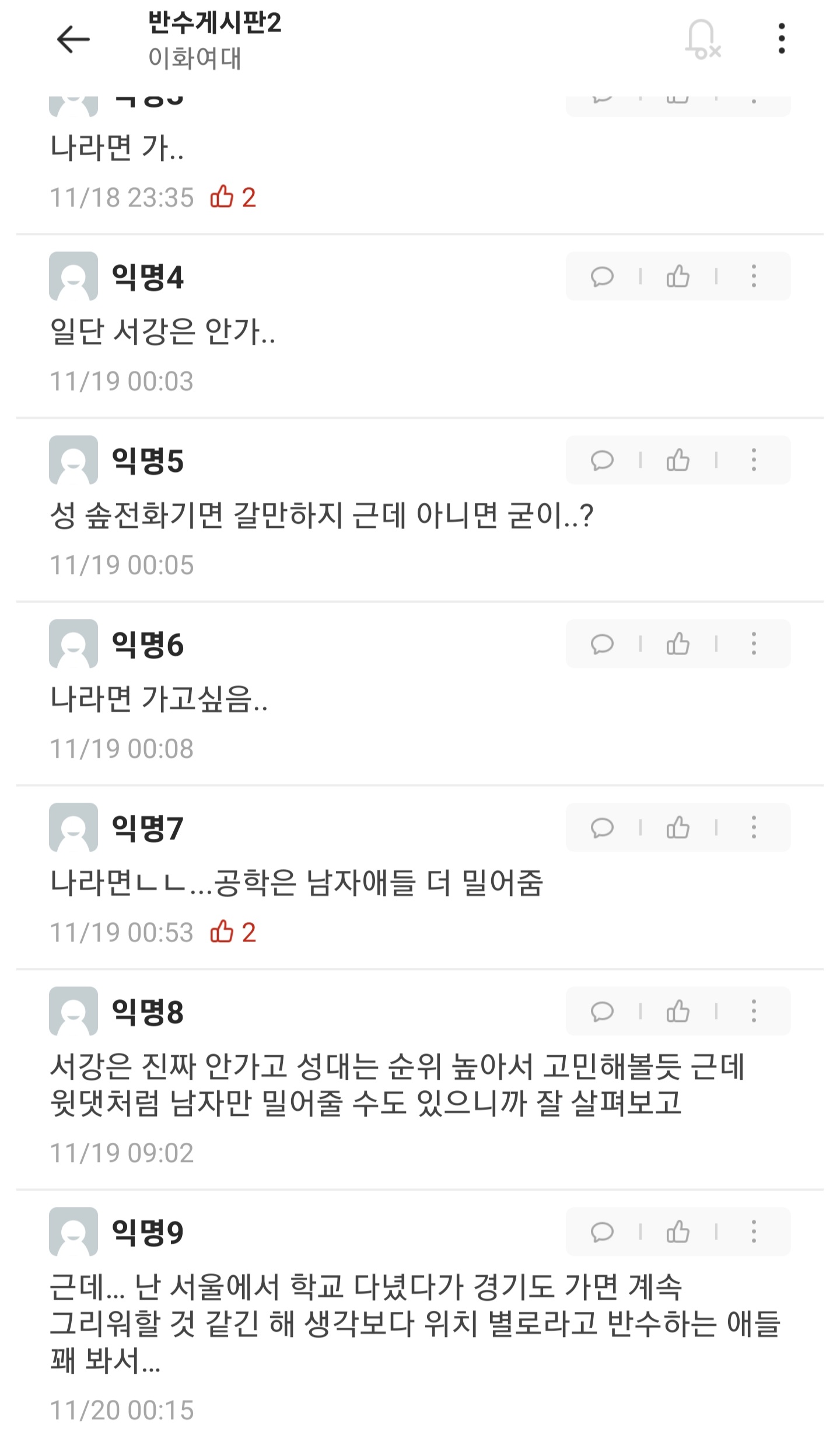Like 익명6's comment
840x1435 pixels.
click(x=678, y=644)
